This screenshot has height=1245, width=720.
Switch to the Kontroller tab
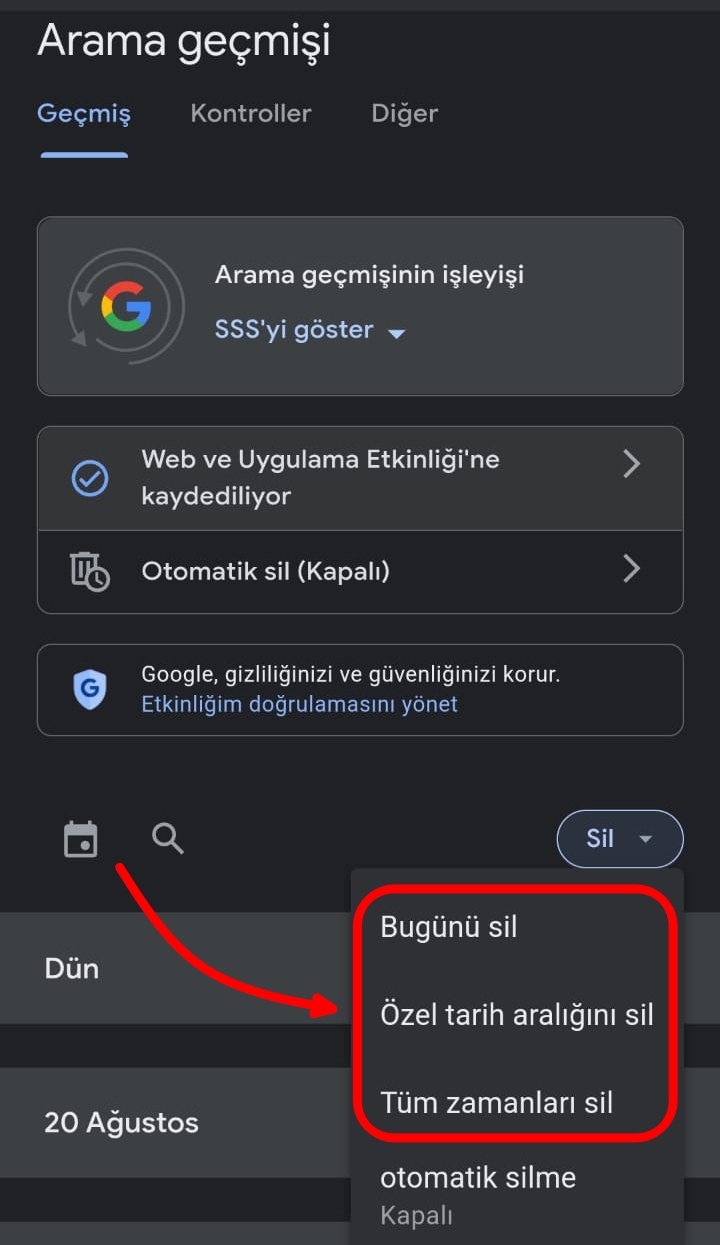pos(250,113)
